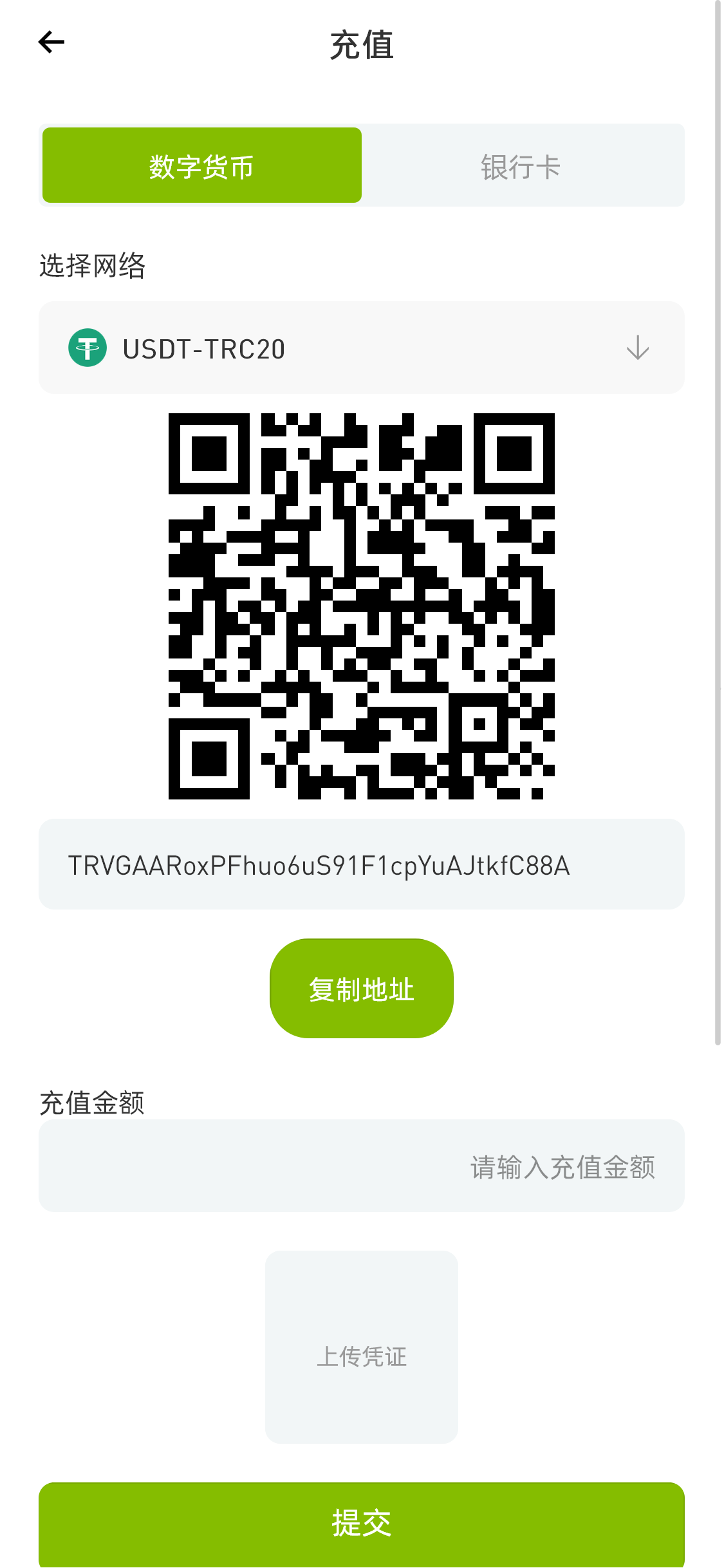The height and width of the screenshot is (1568, 724).
Task: Switch to the 银行卡 tab
Action: 521,165
